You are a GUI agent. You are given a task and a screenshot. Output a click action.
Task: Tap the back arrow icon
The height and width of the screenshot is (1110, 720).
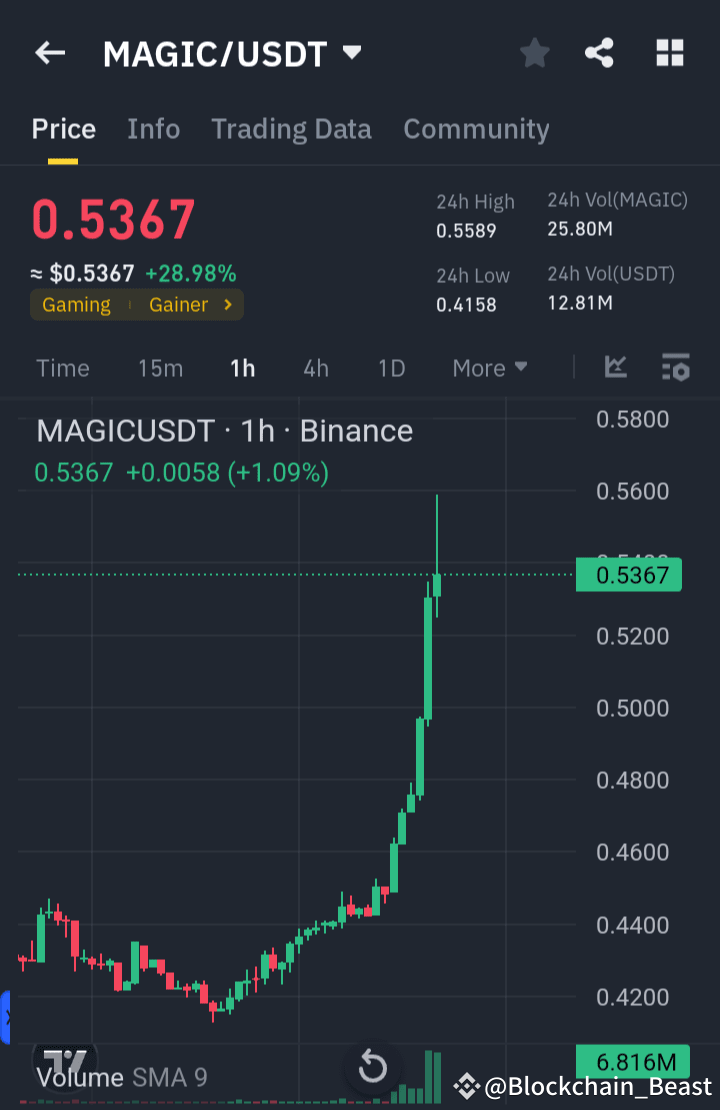50,53
